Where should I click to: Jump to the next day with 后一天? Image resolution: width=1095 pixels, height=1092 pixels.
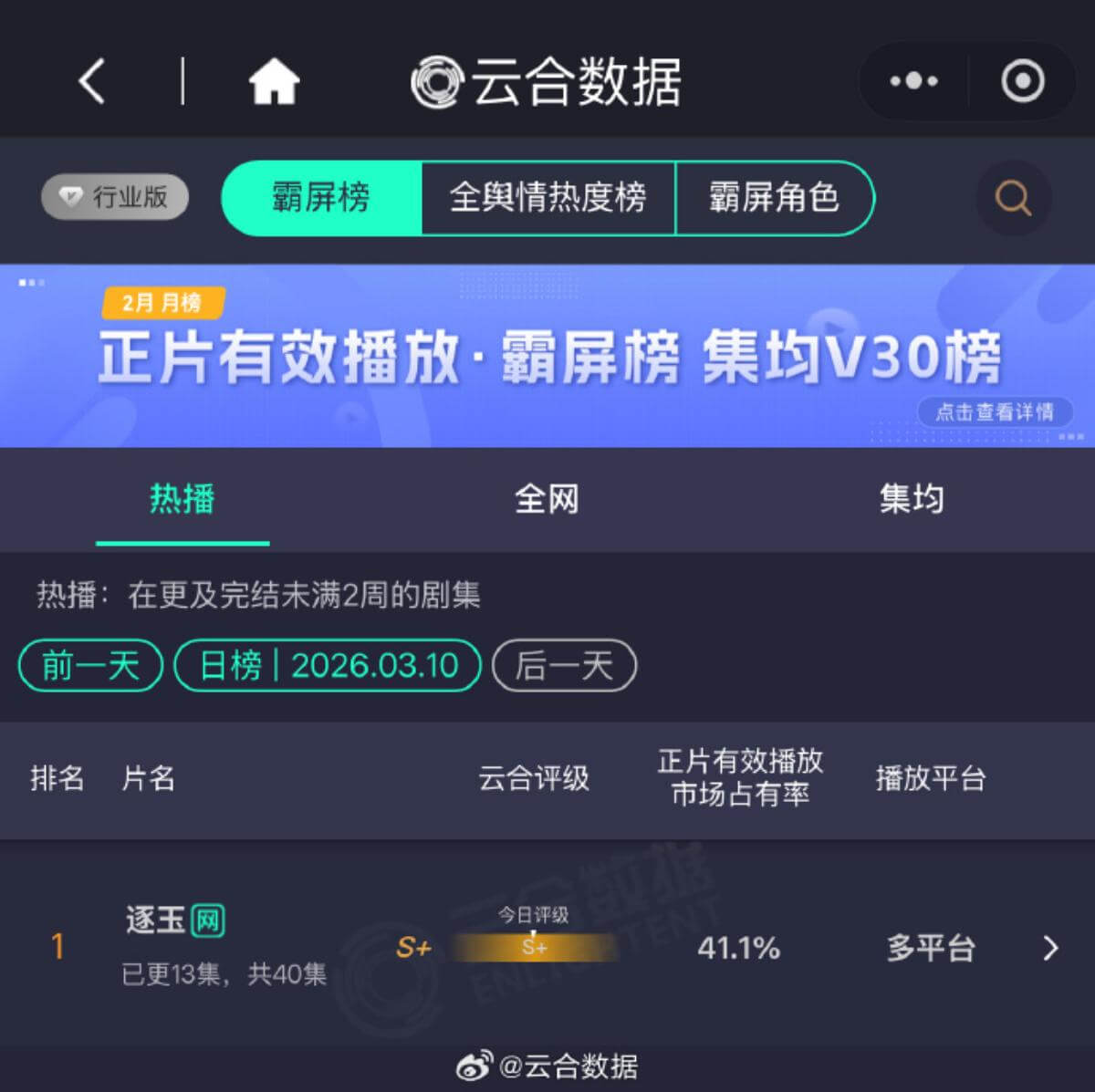coord(564,665)
